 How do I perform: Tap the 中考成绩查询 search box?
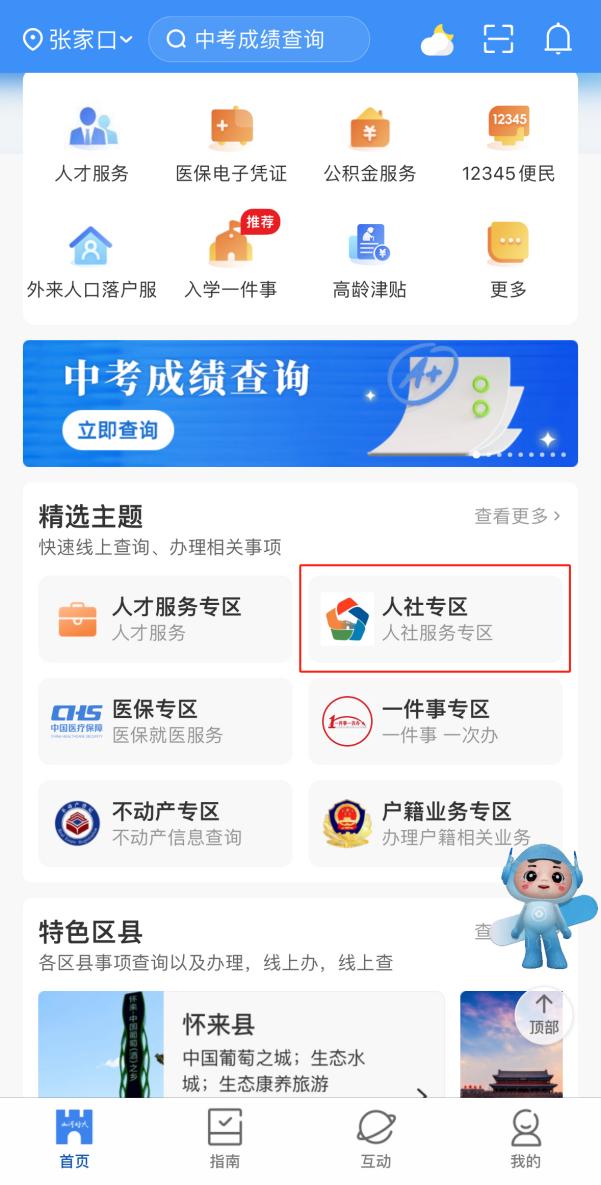[259, 40]
